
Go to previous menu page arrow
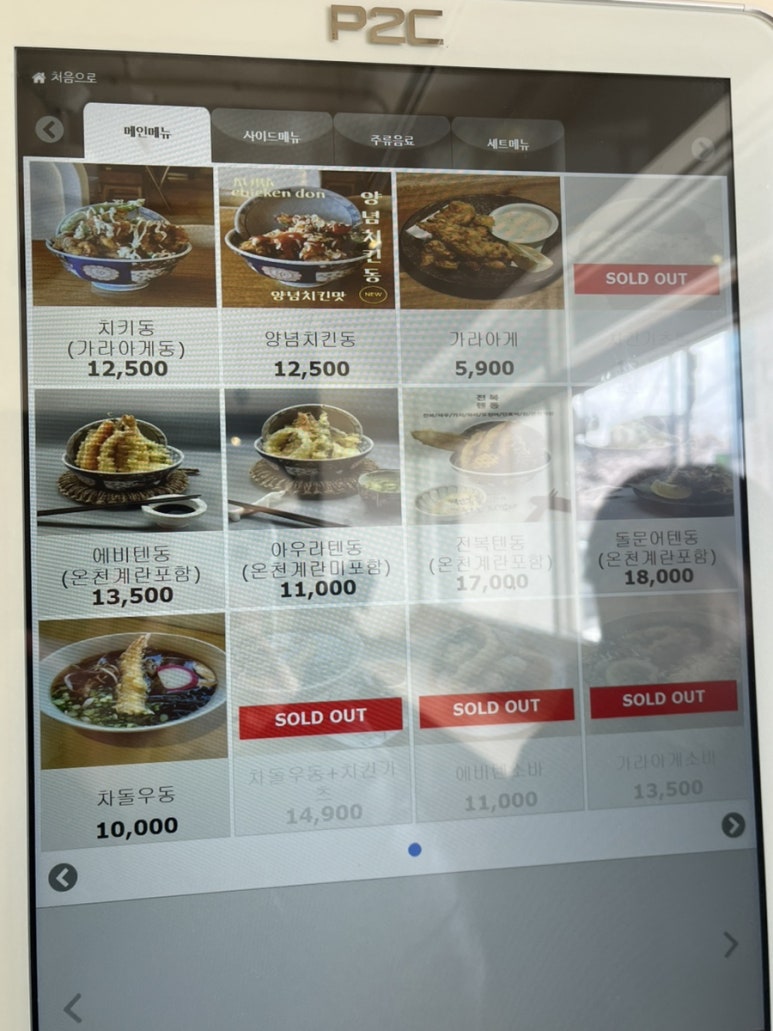tap(63, 878)
